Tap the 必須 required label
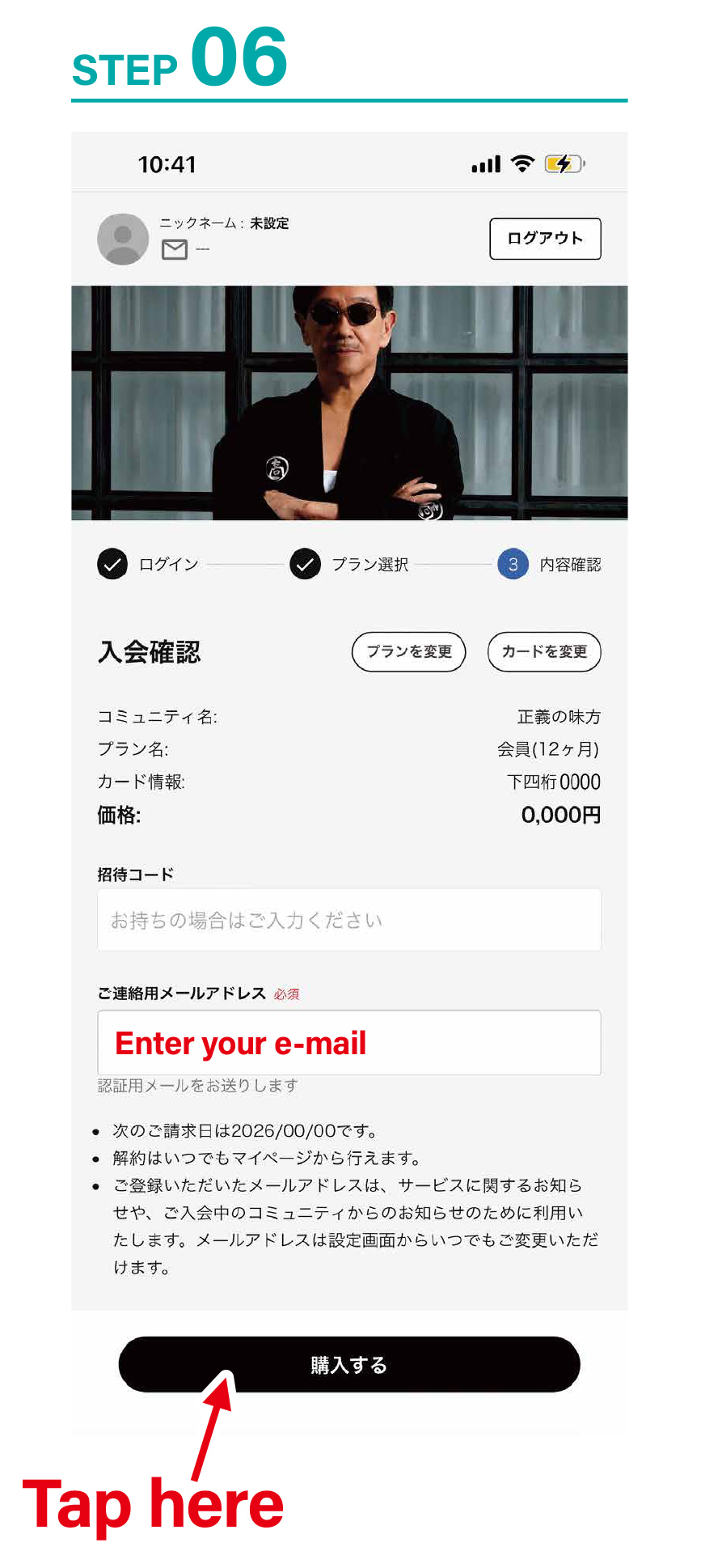 289,994
